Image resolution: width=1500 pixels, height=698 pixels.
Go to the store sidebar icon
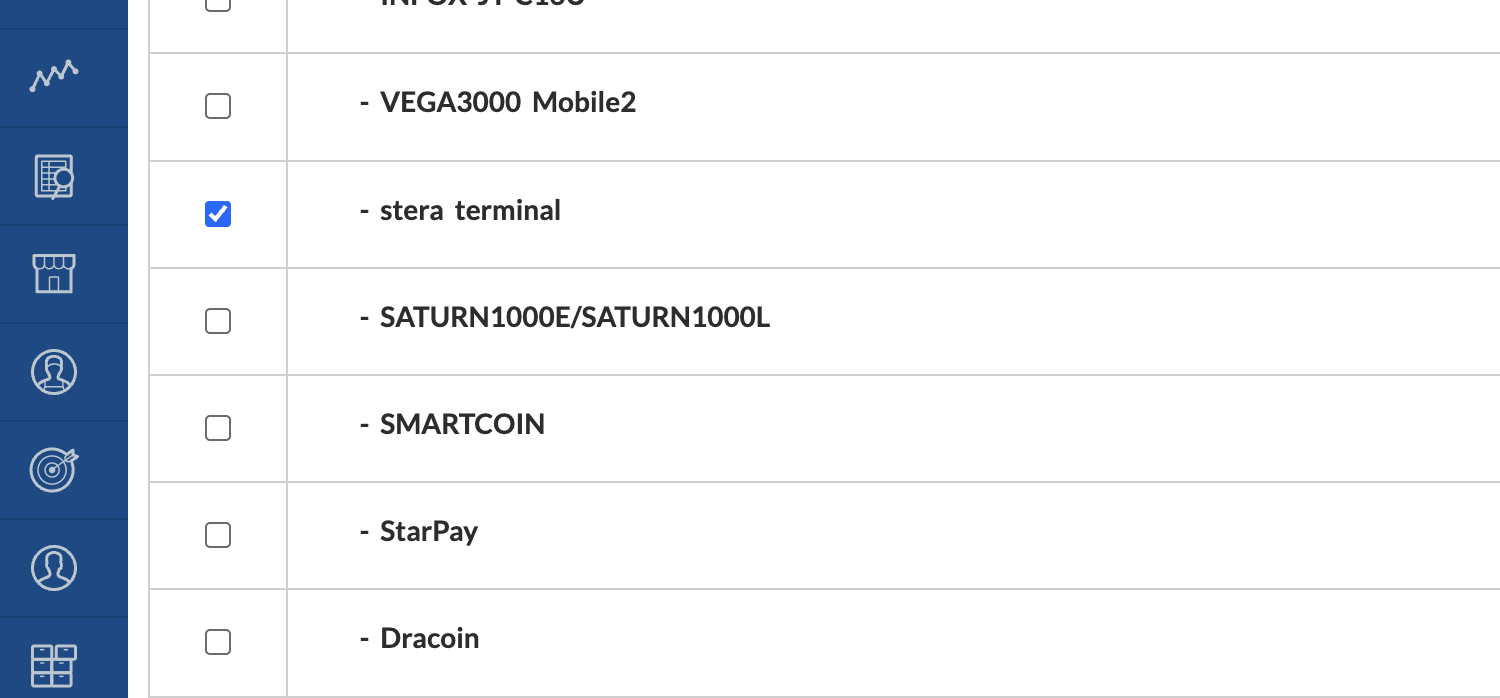(54, 273)
